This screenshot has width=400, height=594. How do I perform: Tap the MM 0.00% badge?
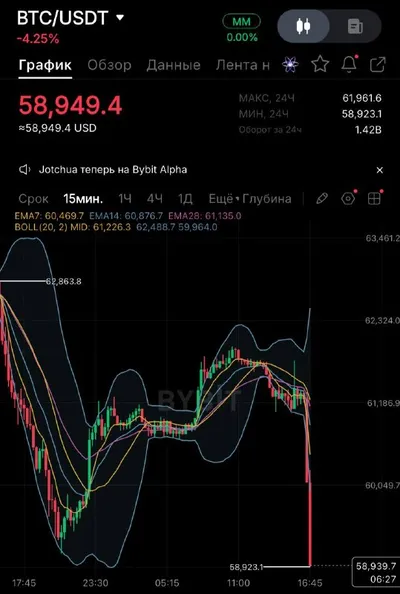point(242,28)
